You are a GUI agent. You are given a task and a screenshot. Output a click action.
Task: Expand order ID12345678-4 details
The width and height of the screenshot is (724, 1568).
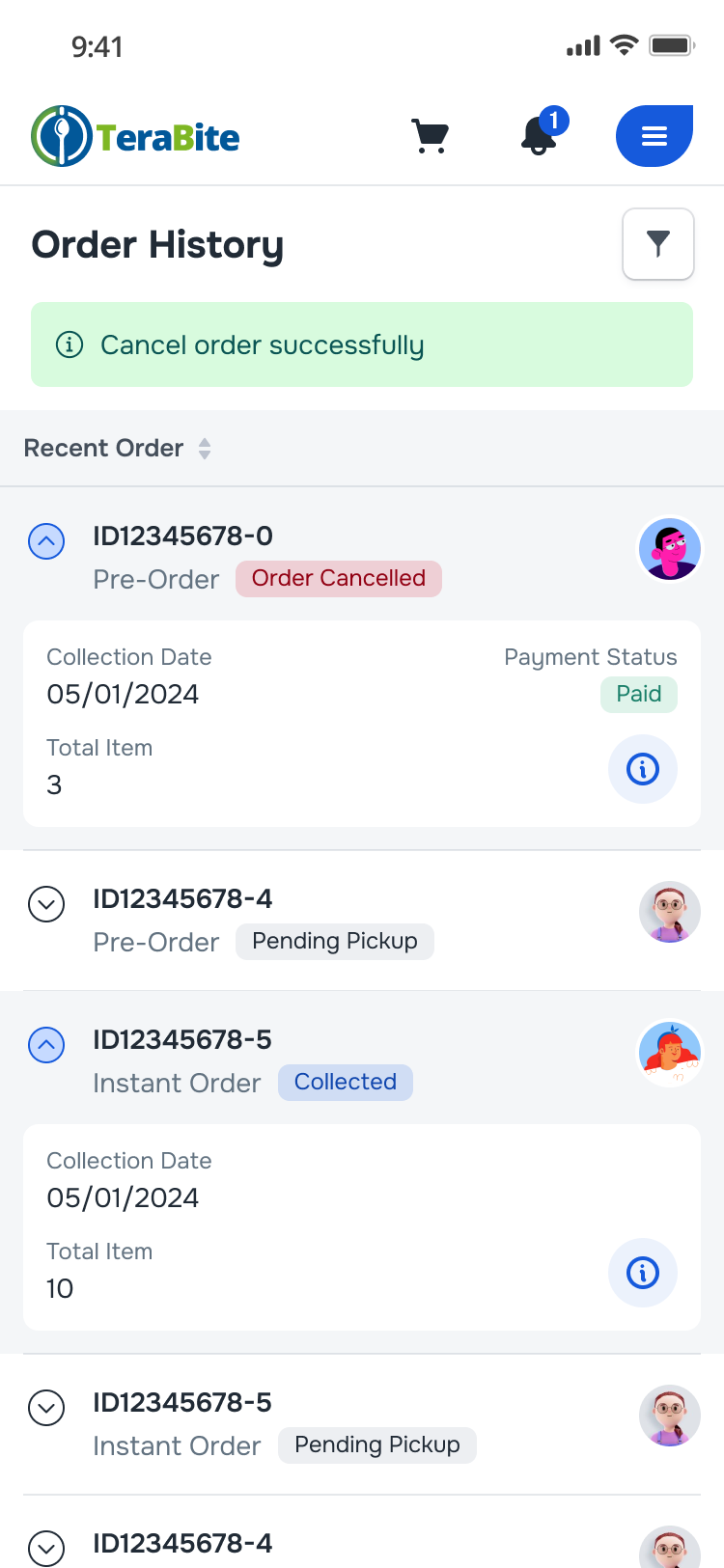[x=46, y=904]
